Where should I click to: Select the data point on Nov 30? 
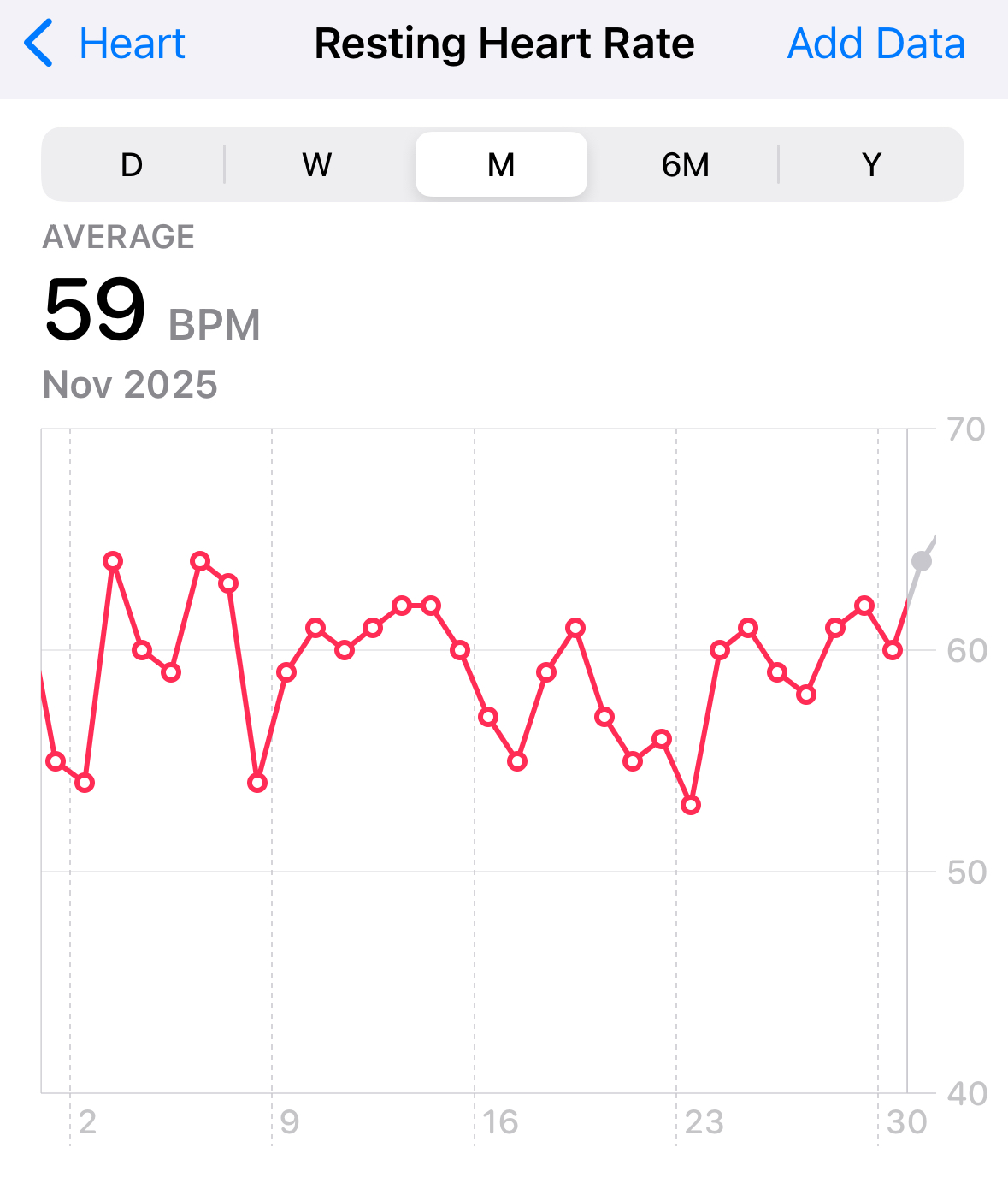(892, 650)
